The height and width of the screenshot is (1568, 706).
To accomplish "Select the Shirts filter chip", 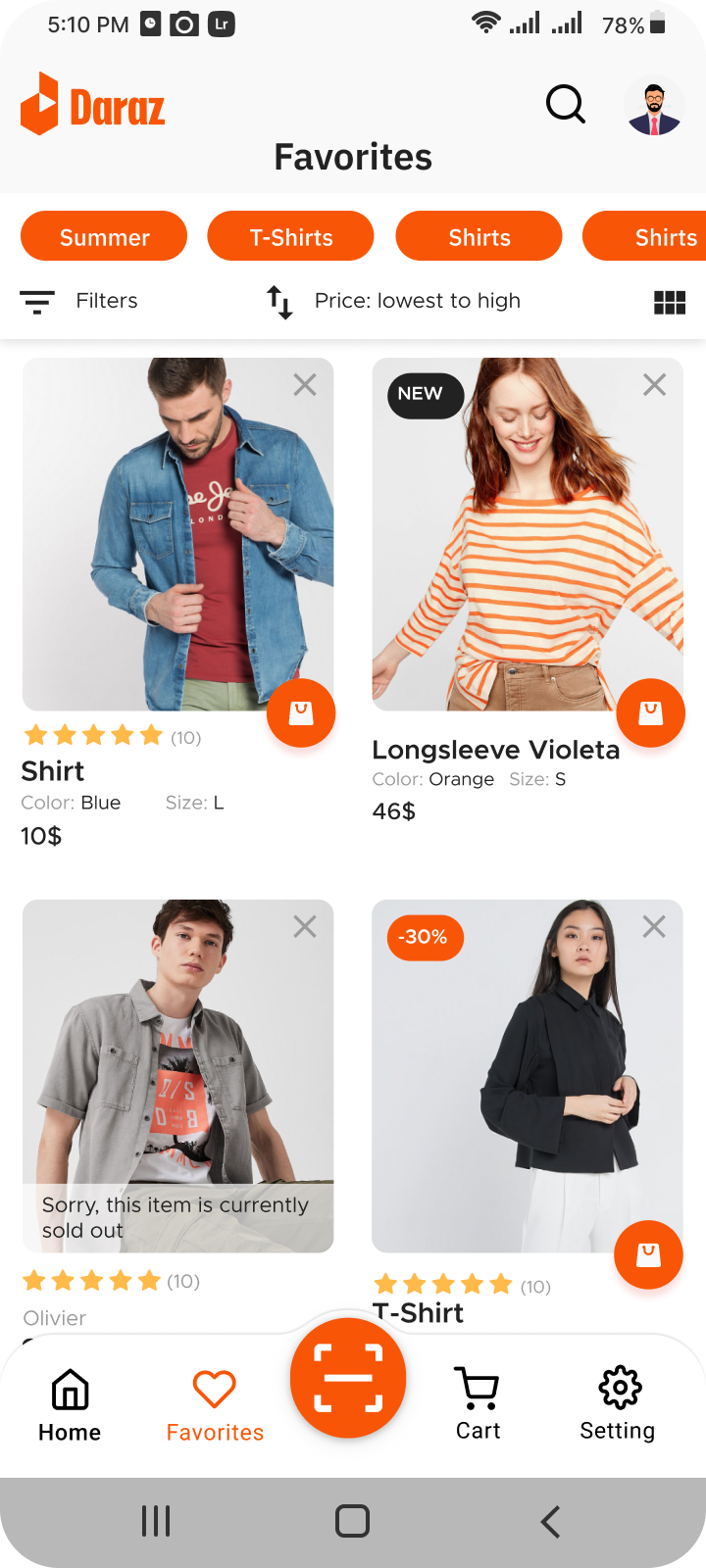I will coord(479,236).
